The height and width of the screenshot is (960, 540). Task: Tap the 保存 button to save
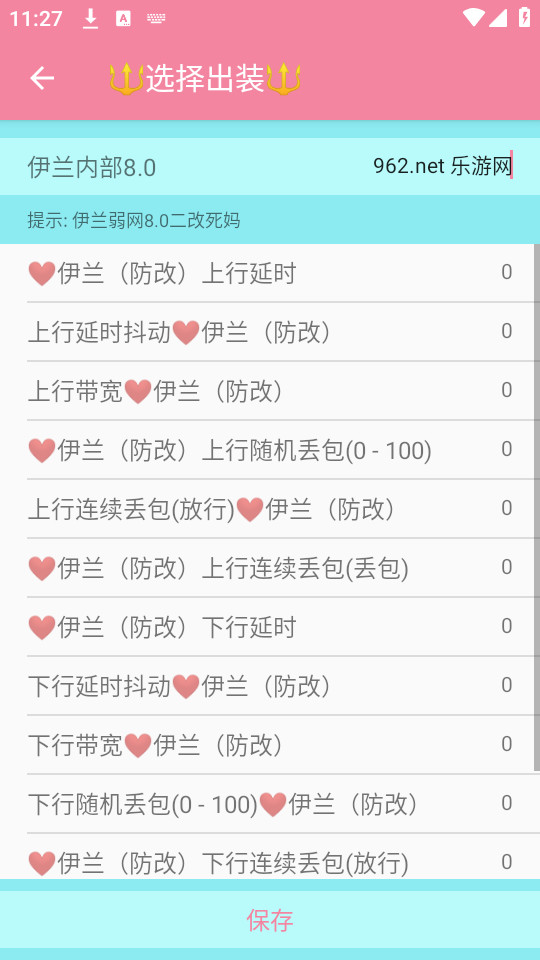click(x=270, y=920)
